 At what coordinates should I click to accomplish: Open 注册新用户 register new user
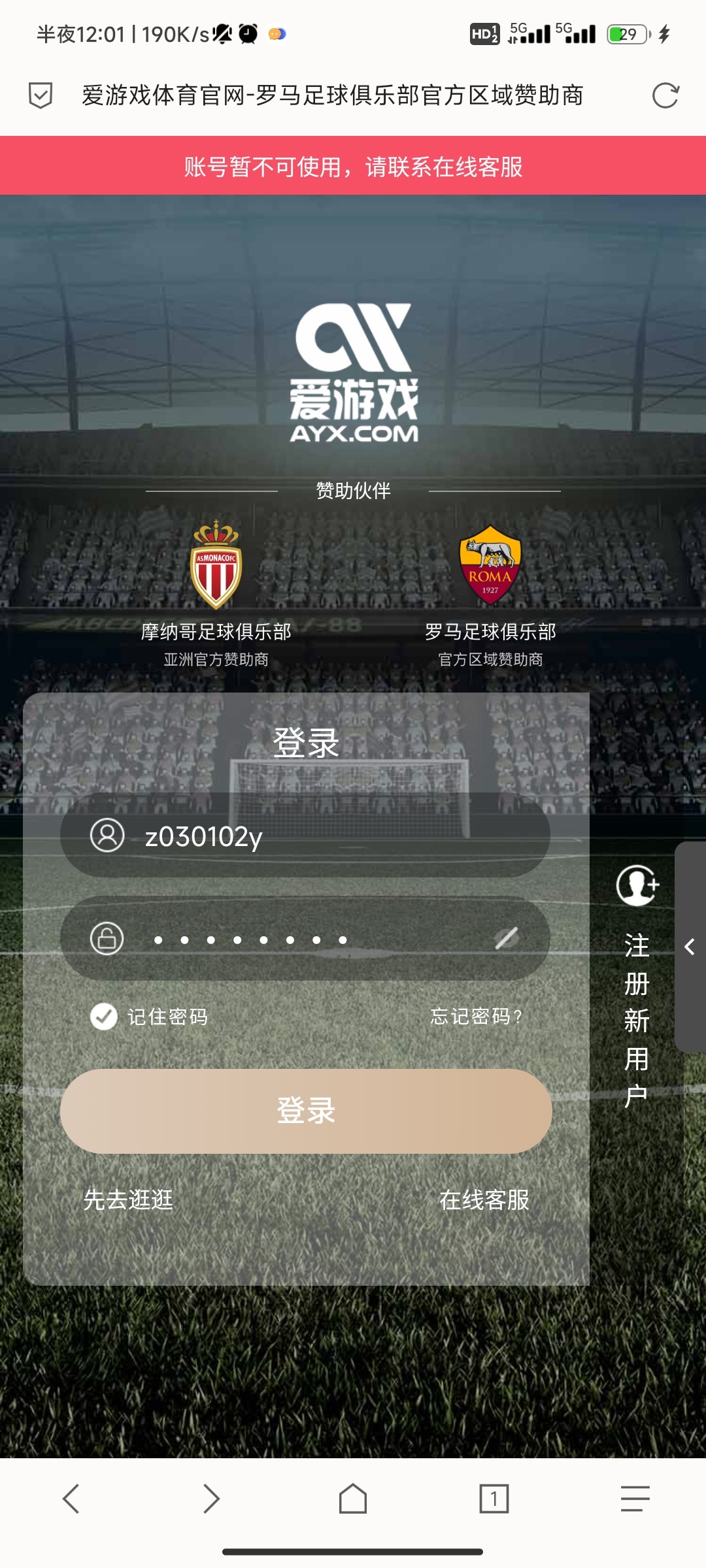[x=637, y=987]
